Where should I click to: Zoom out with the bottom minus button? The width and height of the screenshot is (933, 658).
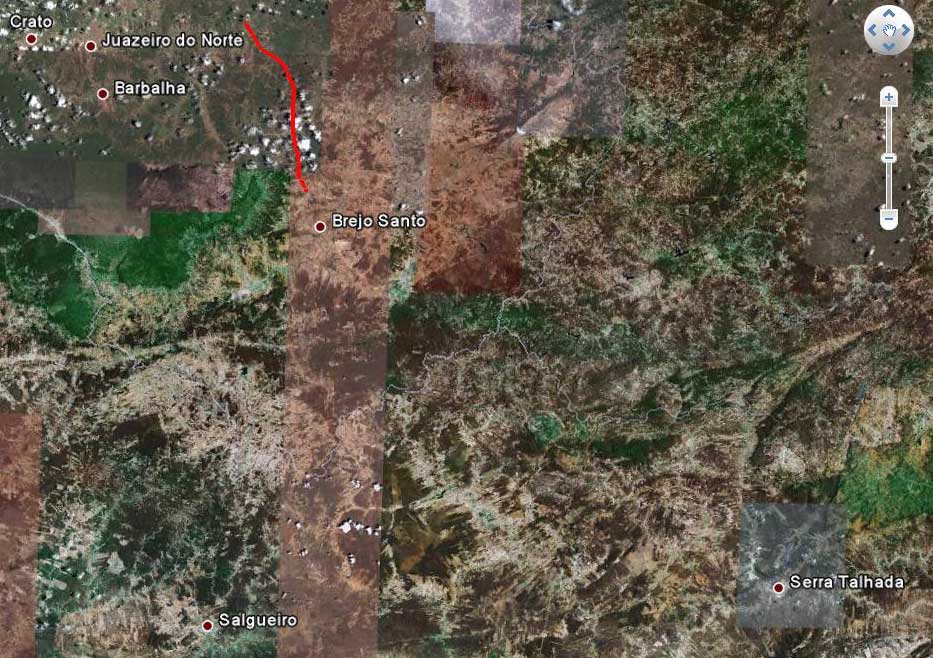pos(889,217)
